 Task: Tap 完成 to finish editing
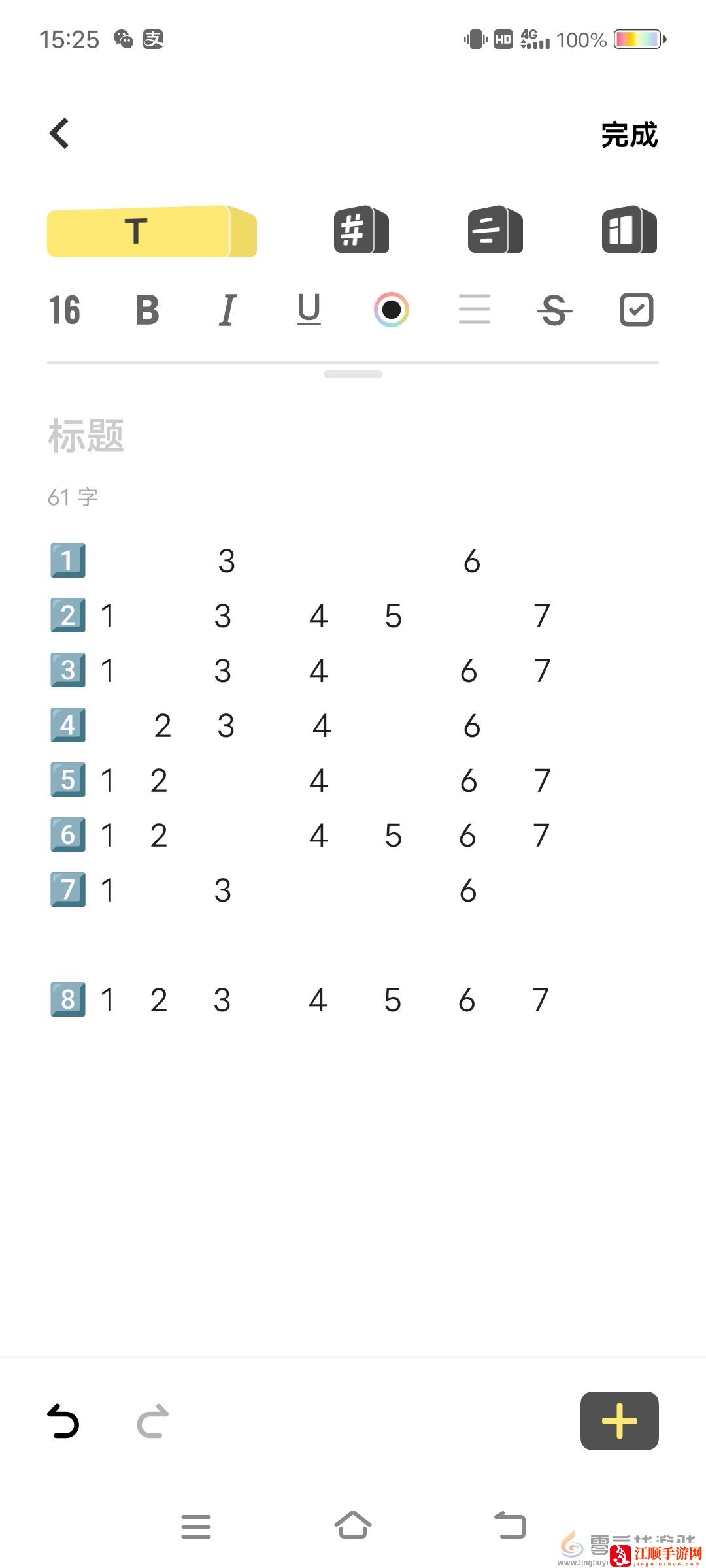(629, 135)
